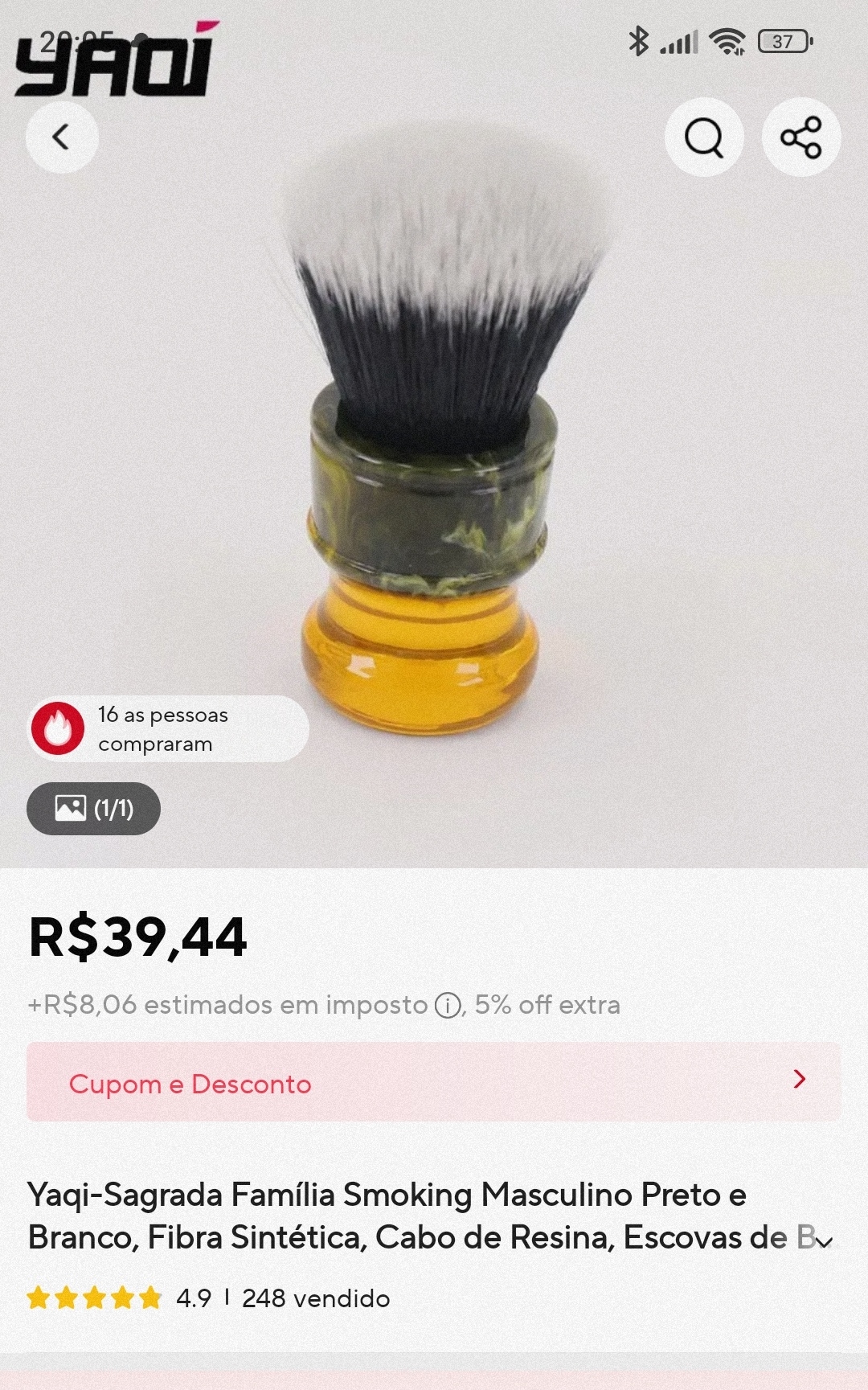Open the product image gallery counter
The width and height of the screenshot is (868, 1390).
(93, 808)
